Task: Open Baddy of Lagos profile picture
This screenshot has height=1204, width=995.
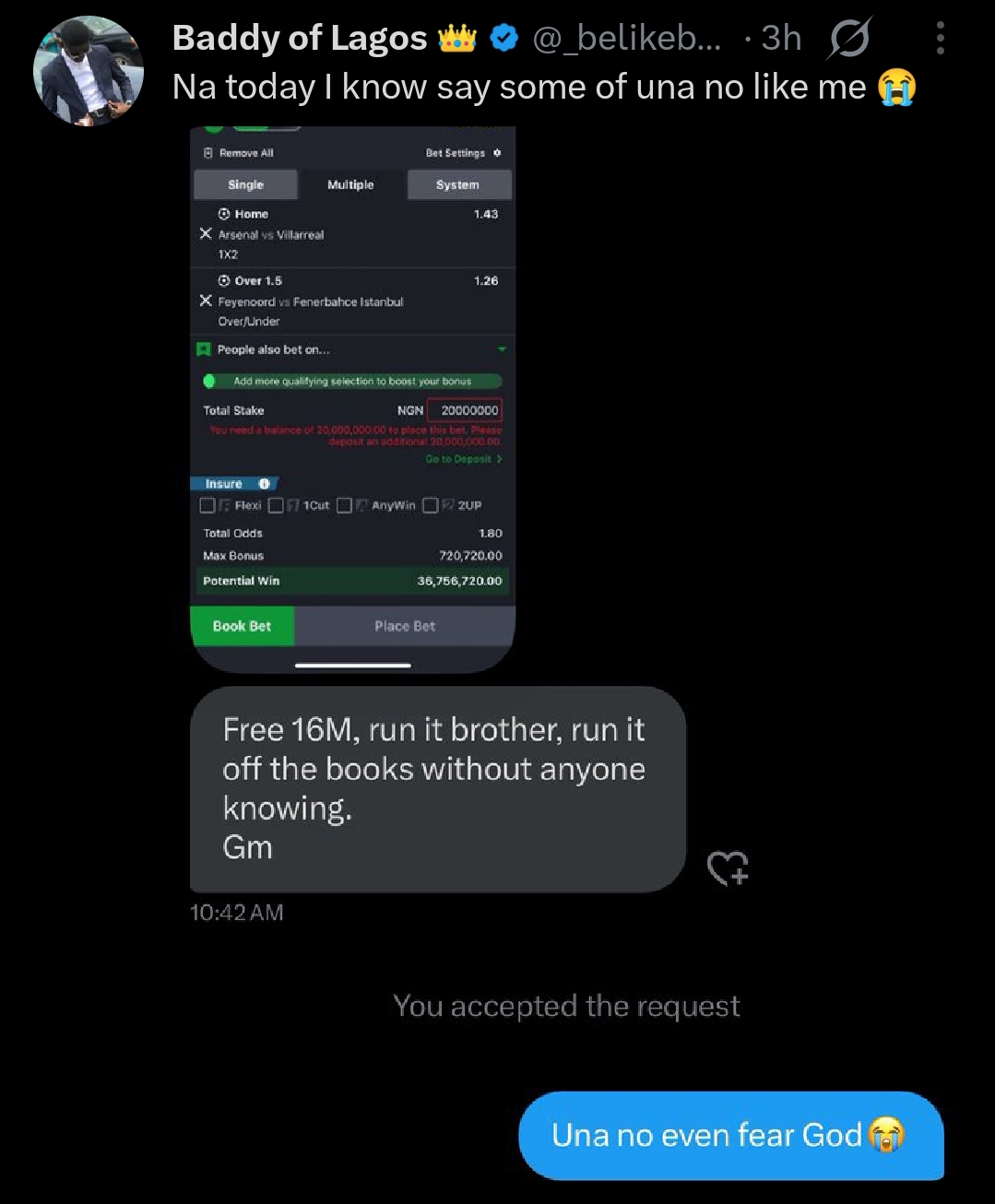Action: coord(89,71)
